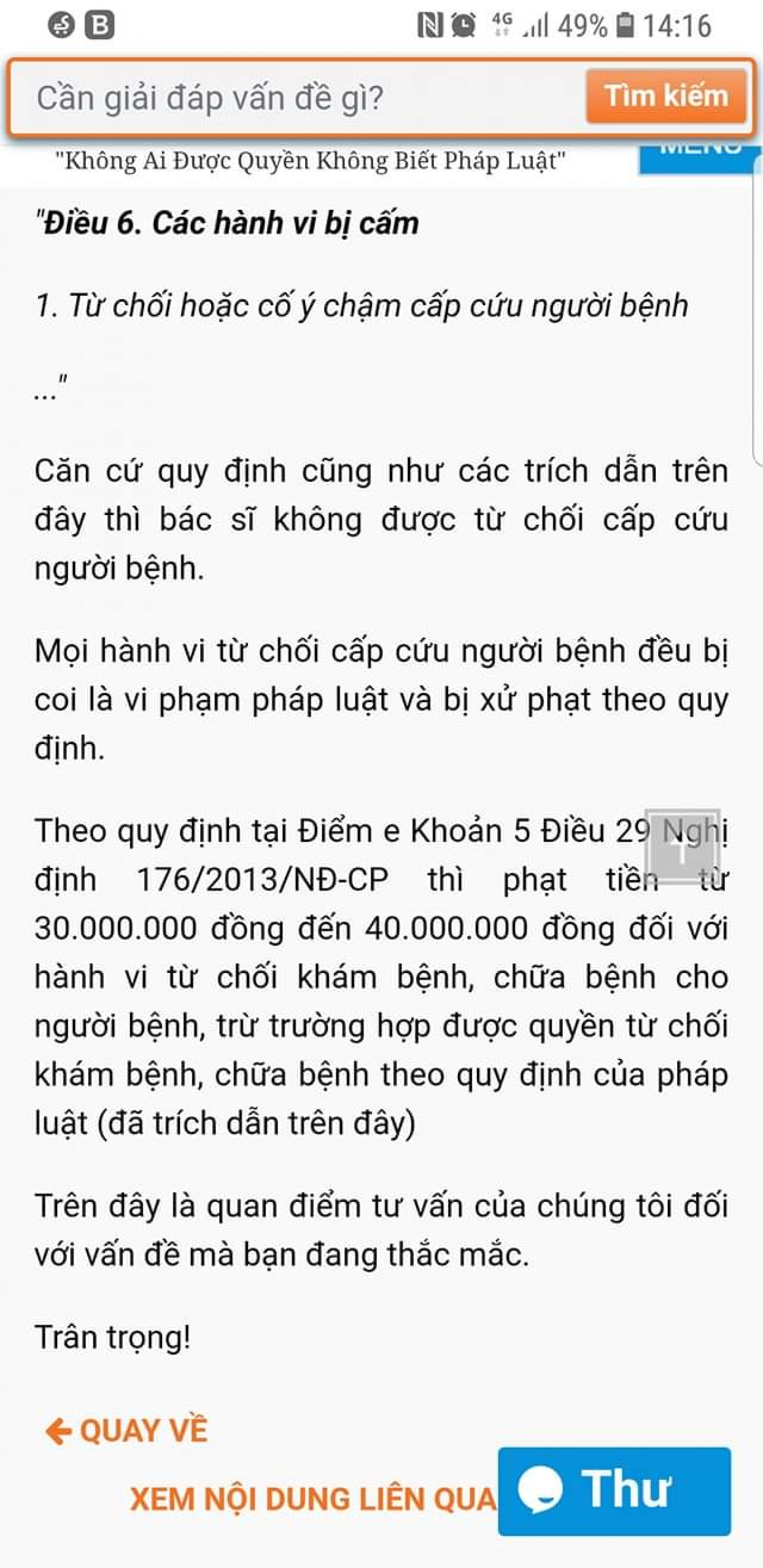Go back using the QUAY VỀ link

(x=126, y=1430)
